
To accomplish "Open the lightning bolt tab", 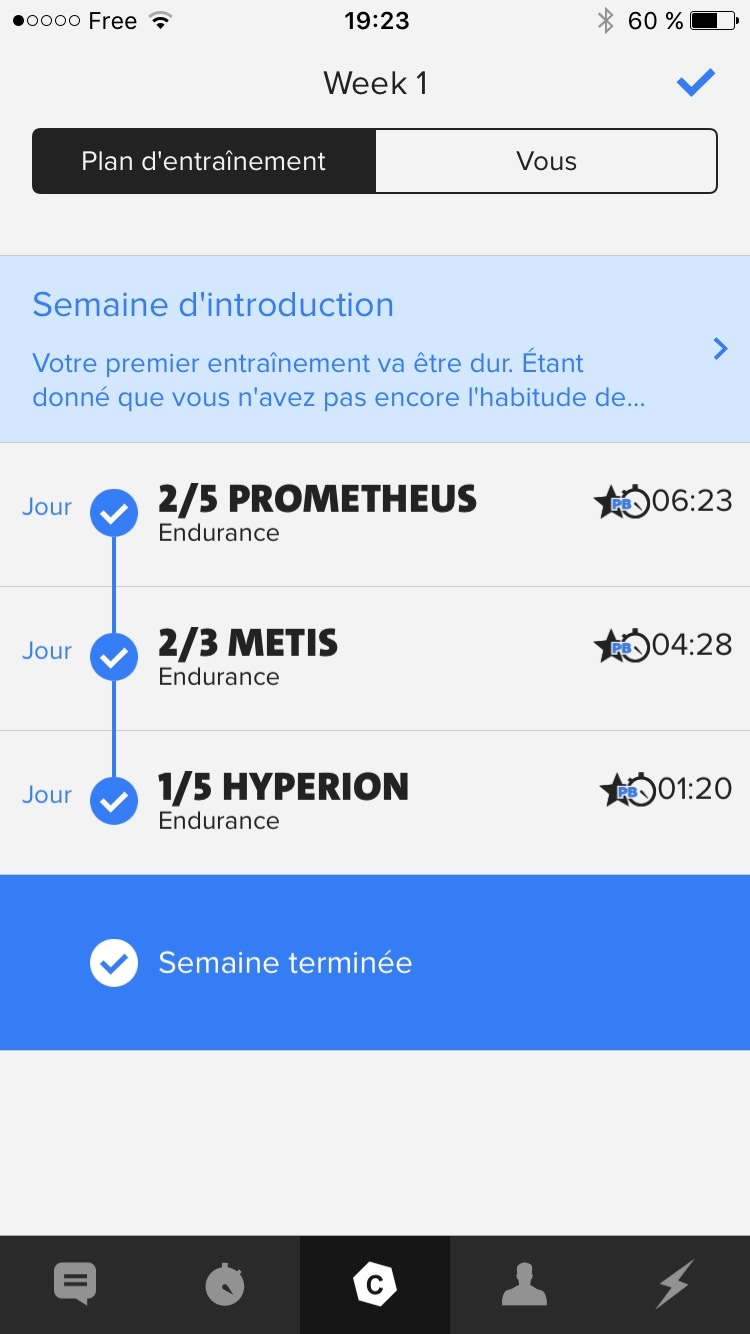I will coord(675,1284).
